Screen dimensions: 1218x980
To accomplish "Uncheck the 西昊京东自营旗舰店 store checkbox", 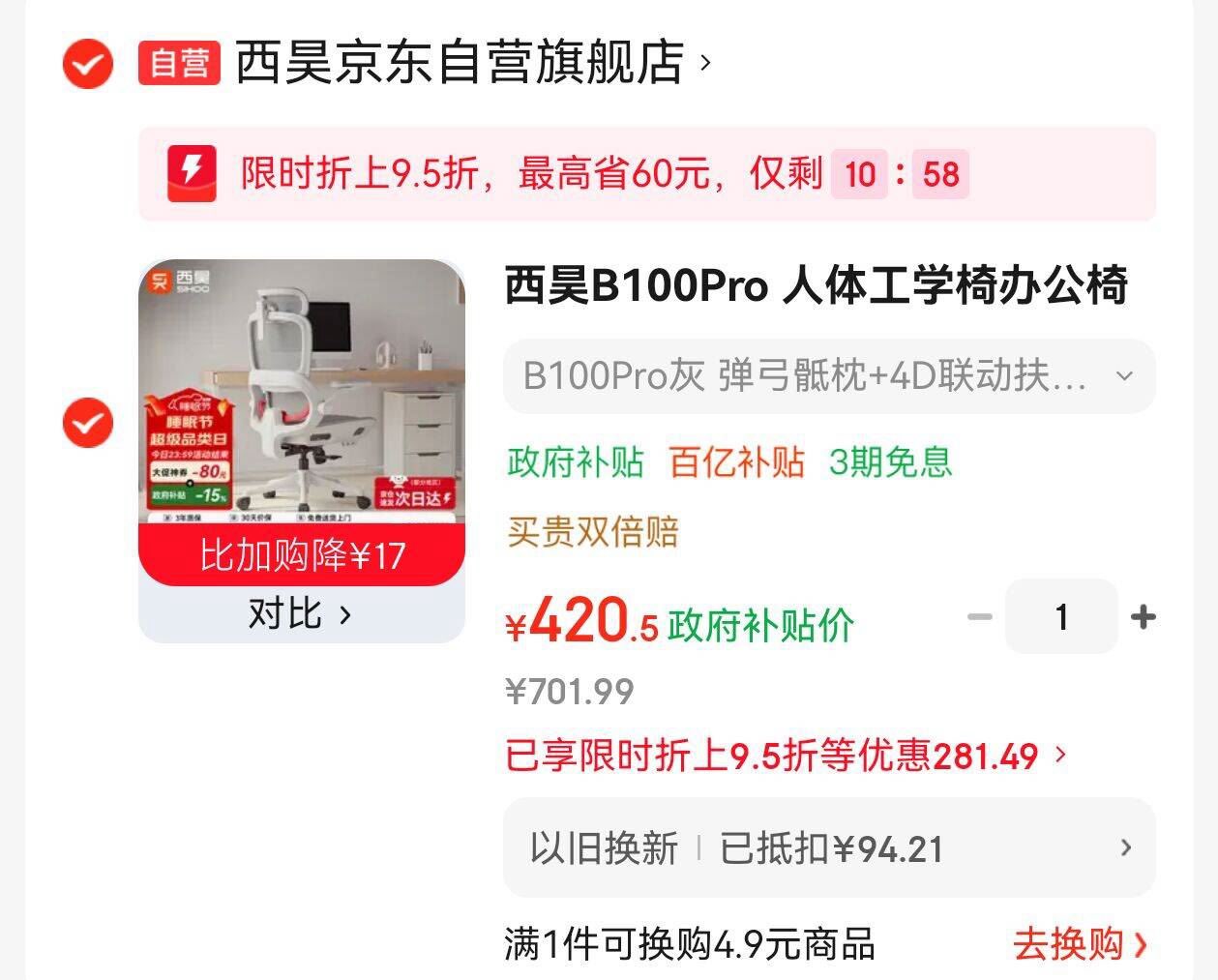I will pos(88,64).
